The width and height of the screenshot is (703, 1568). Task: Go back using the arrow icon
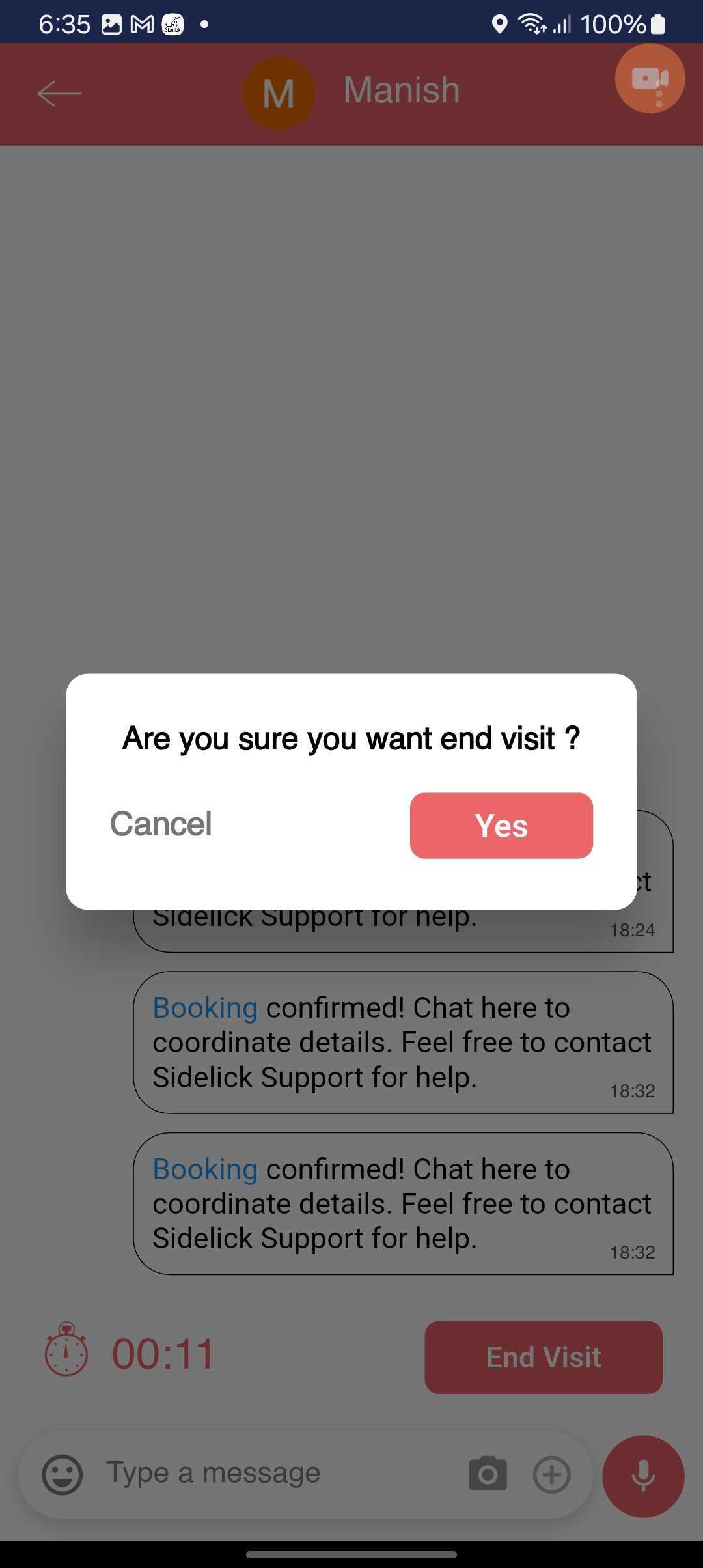tap(59, 93)
